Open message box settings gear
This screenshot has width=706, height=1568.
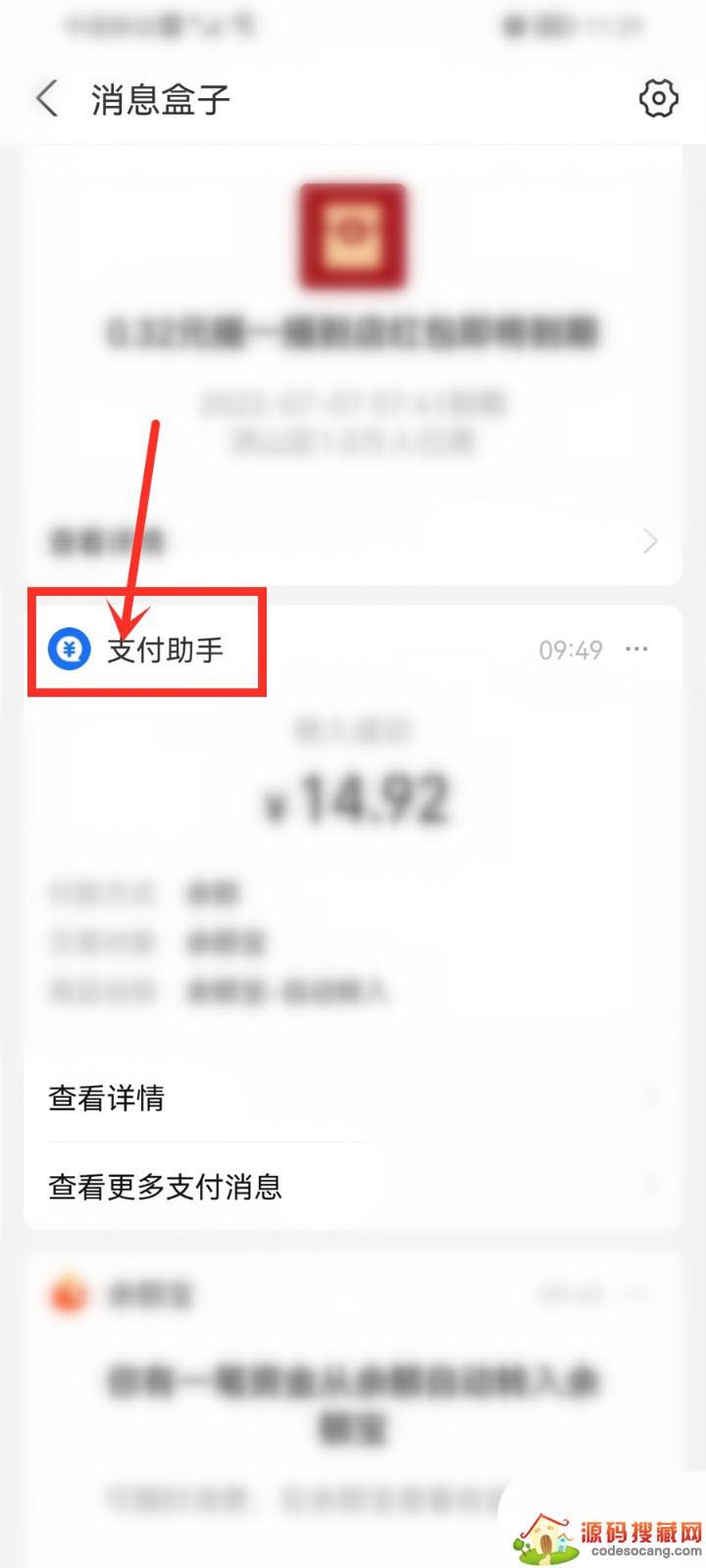658,99
